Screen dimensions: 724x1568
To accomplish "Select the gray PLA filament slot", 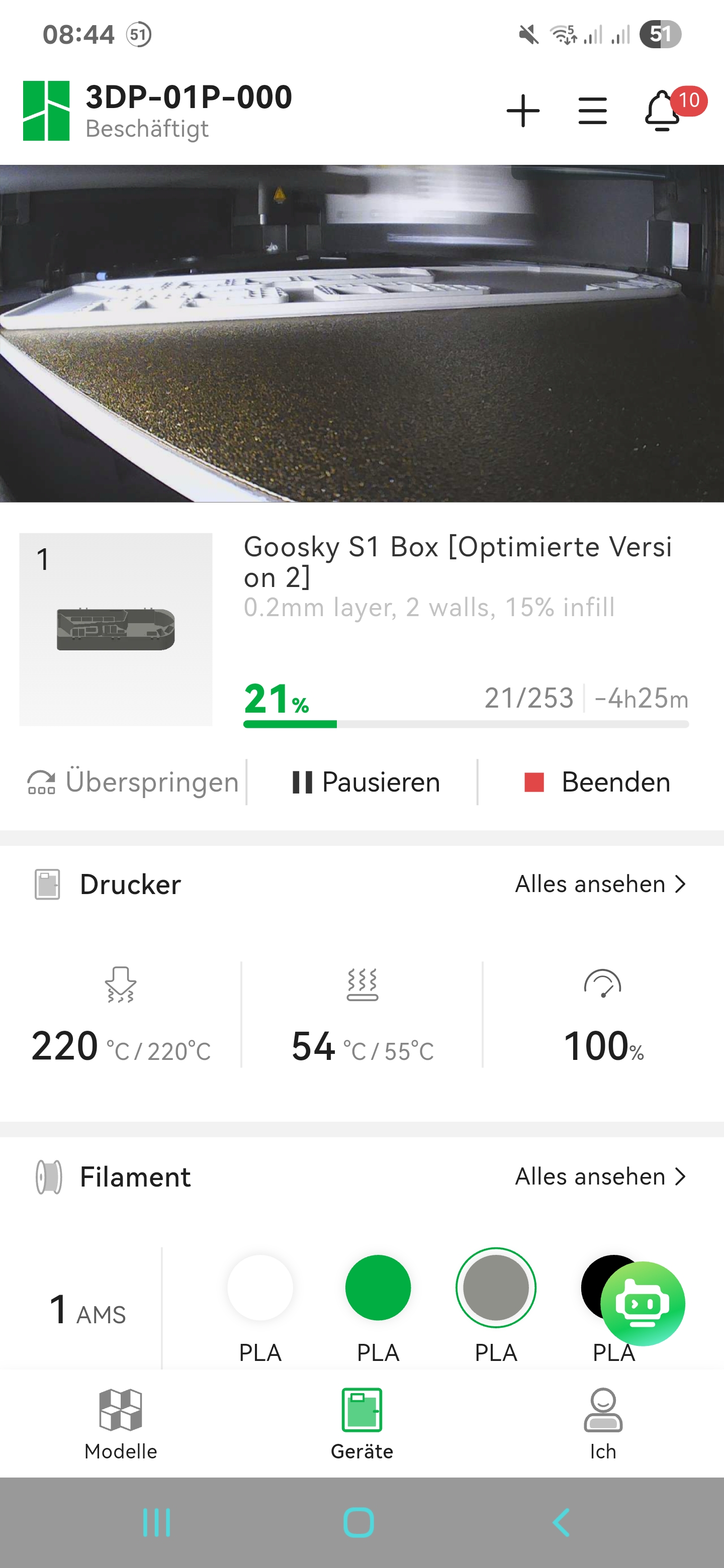I will tap(496, 1288).
